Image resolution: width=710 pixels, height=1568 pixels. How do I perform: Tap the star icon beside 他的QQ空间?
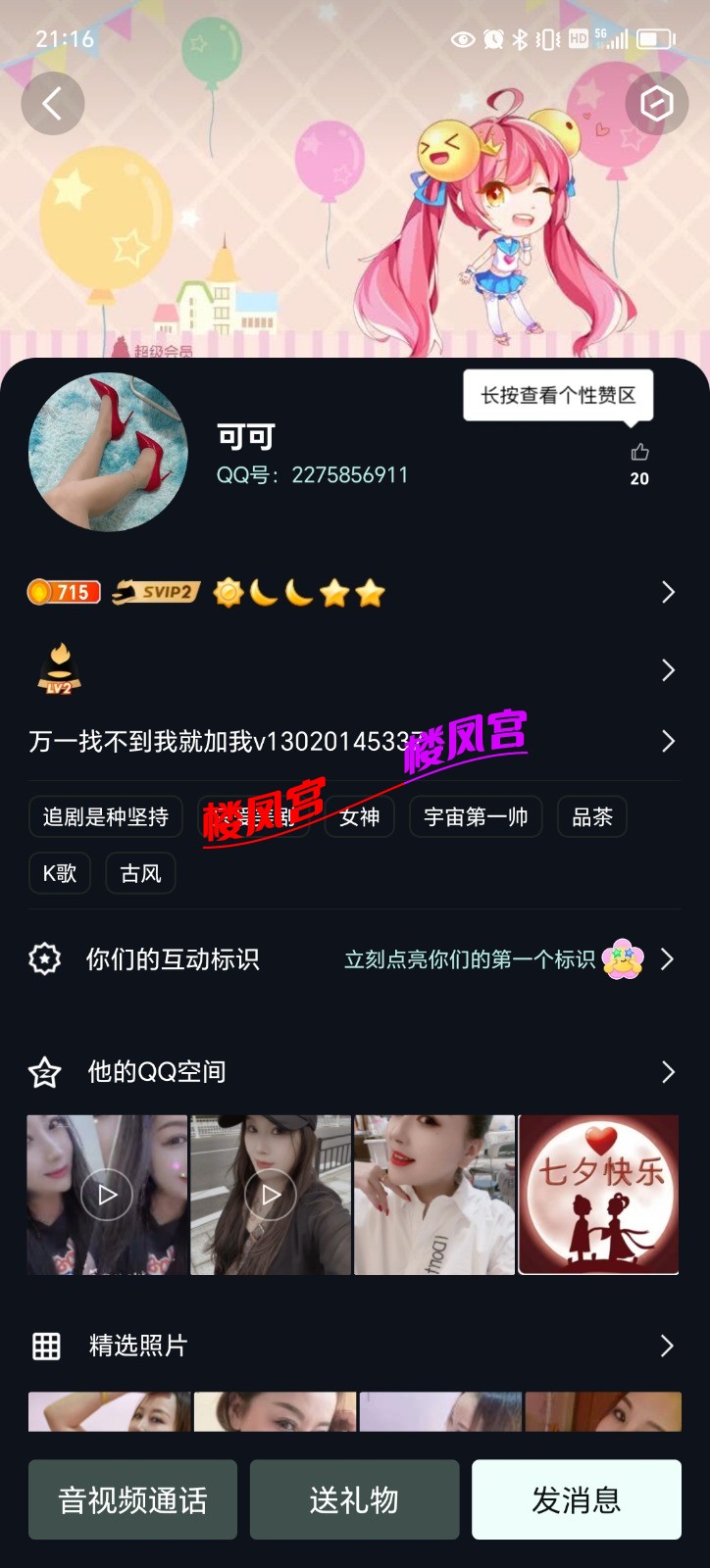pyautogui.click(x=44, y=1072)
